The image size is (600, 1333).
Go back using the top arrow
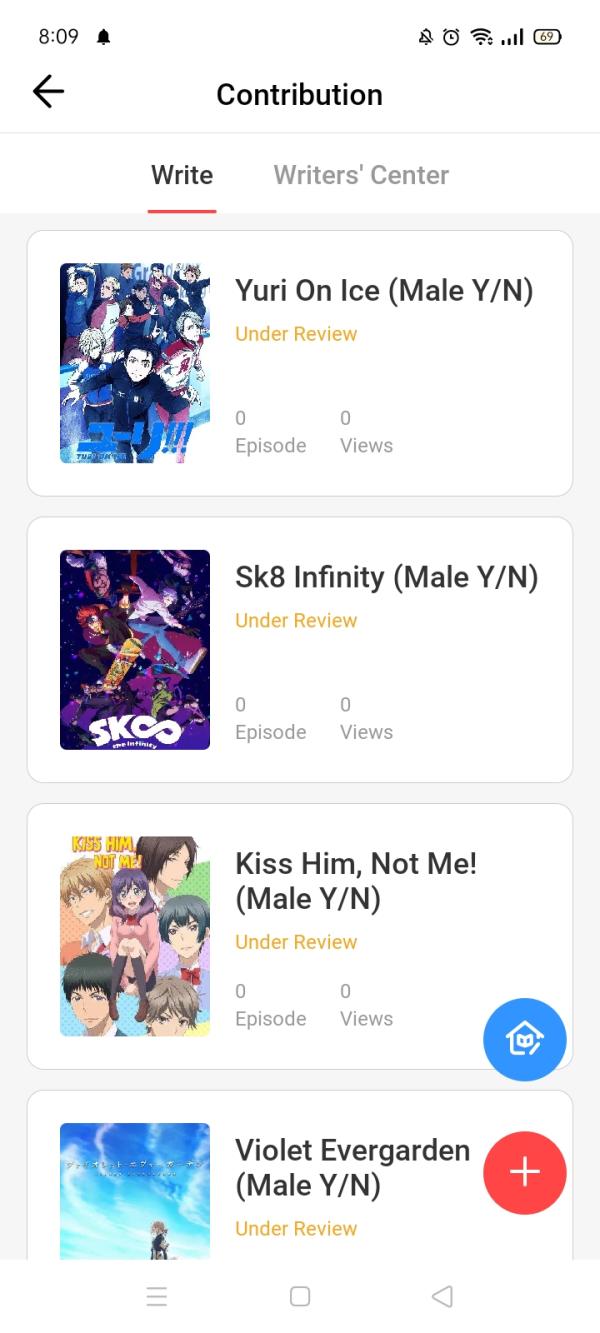click(48, 93)
